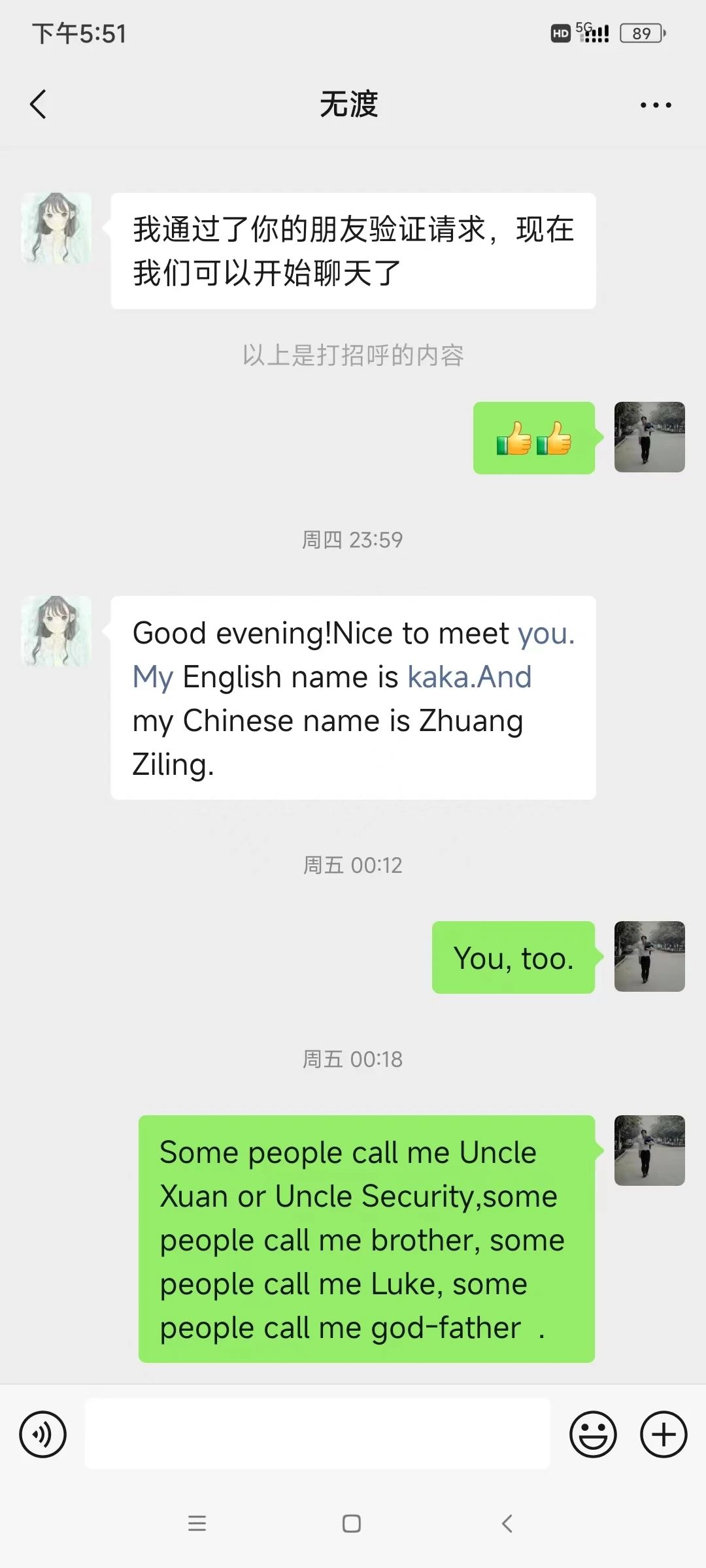
Task: Open the chat overflow menu
Action: coord(656,105)
